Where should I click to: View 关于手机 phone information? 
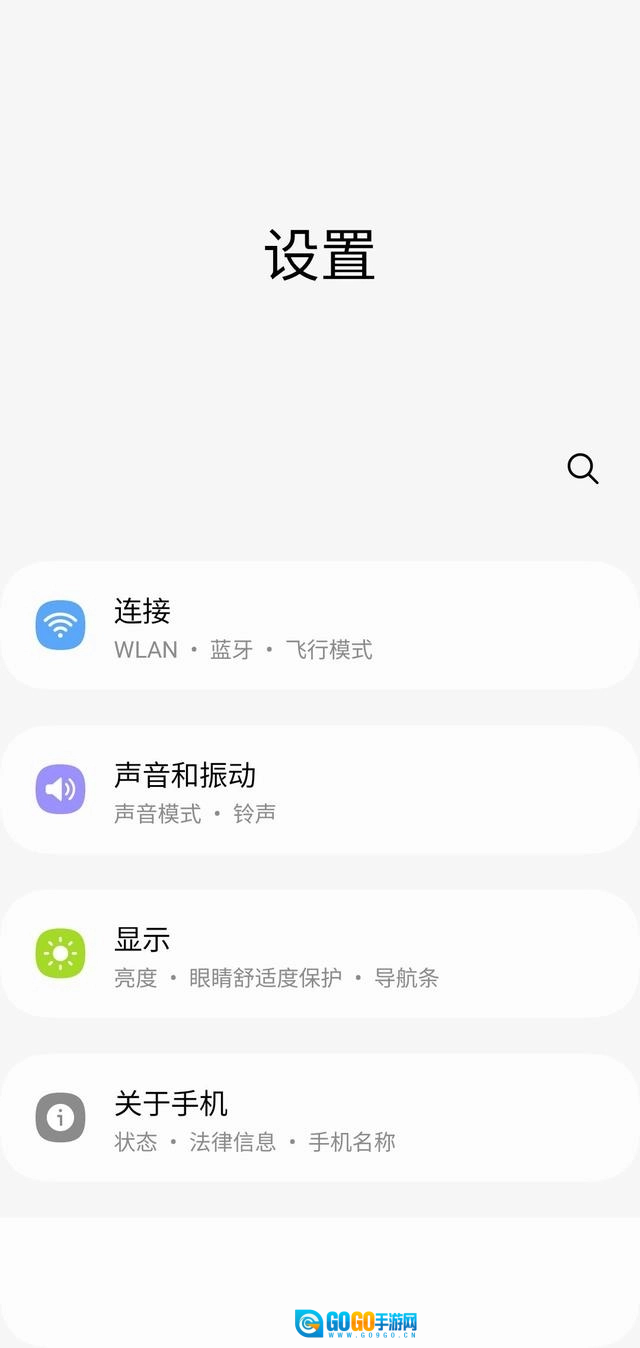[x=320, y=1118]
